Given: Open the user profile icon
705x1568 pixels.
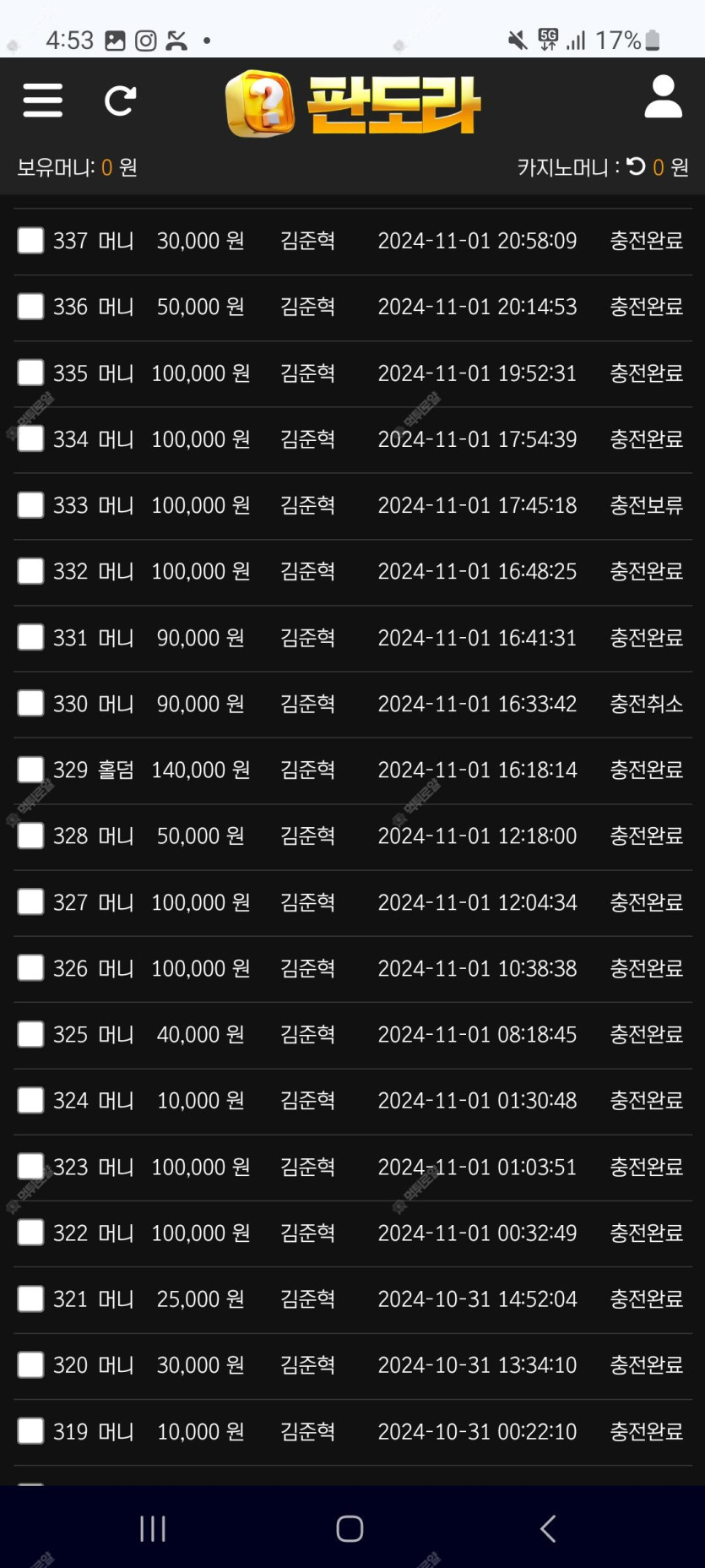Looking at the screenshot, I should tap(663, 96).
